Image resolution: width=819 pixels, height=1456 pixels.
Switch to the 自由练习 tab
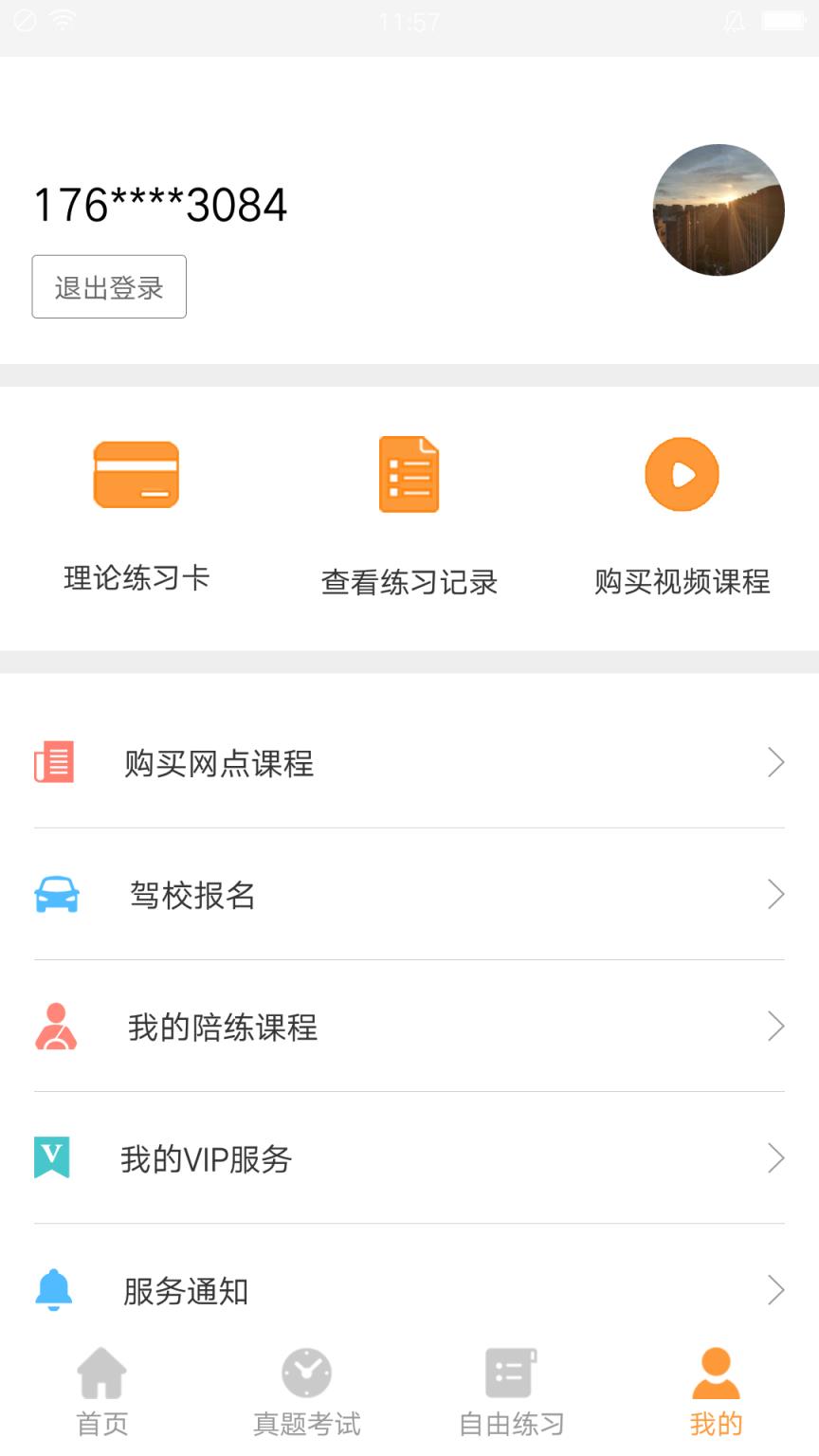[x=510, y=1389]
